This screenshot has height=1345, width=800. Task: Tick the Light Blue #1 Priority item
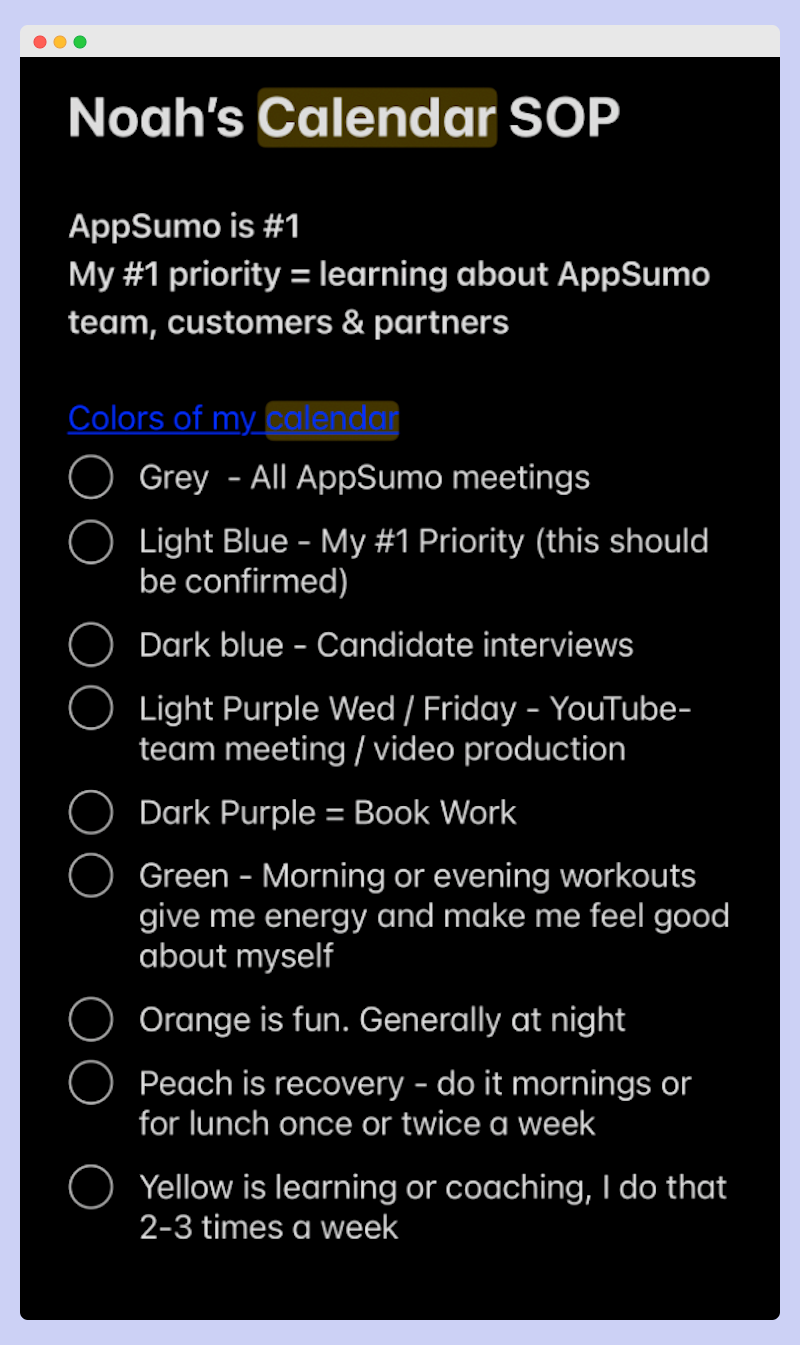click(90, 541)
